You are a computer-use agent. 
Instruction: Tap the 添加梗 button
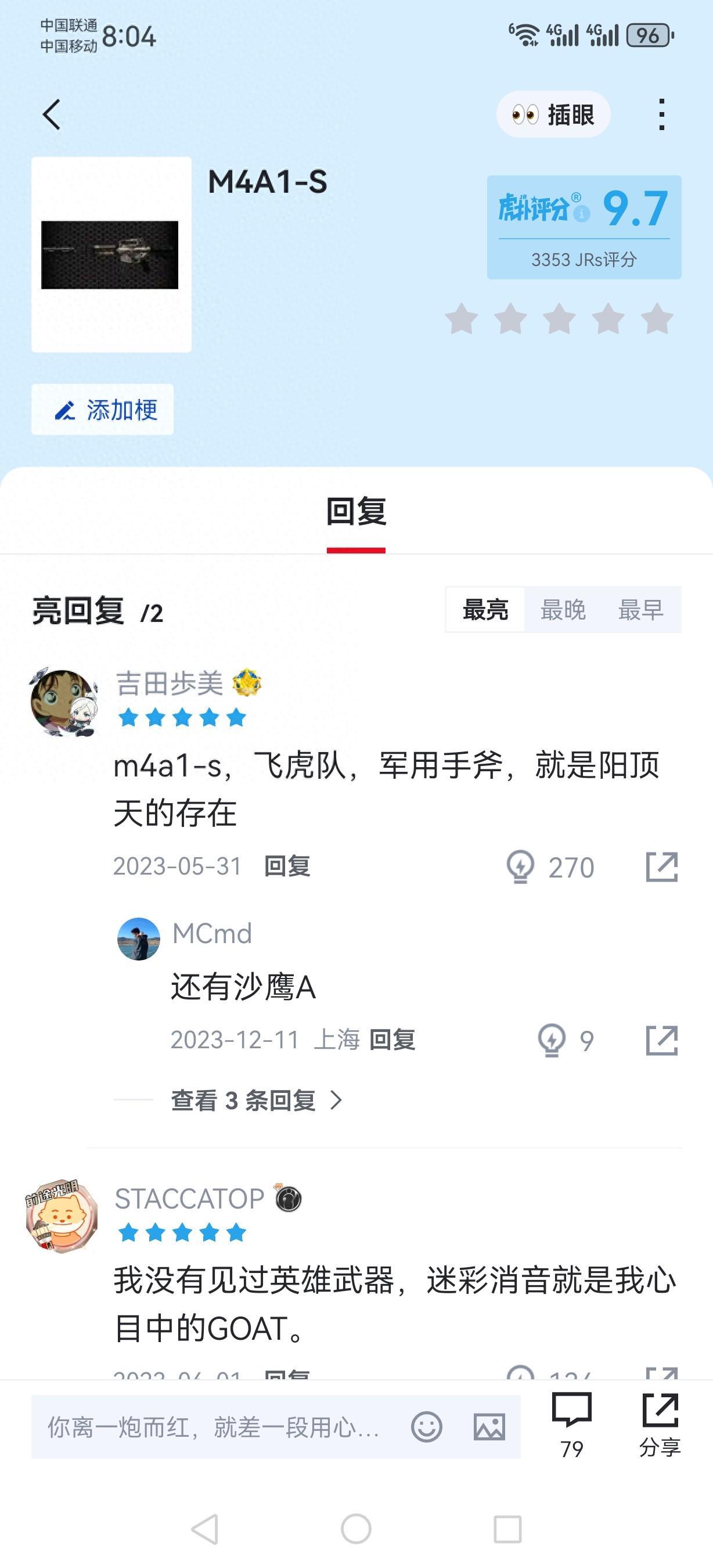102,409
